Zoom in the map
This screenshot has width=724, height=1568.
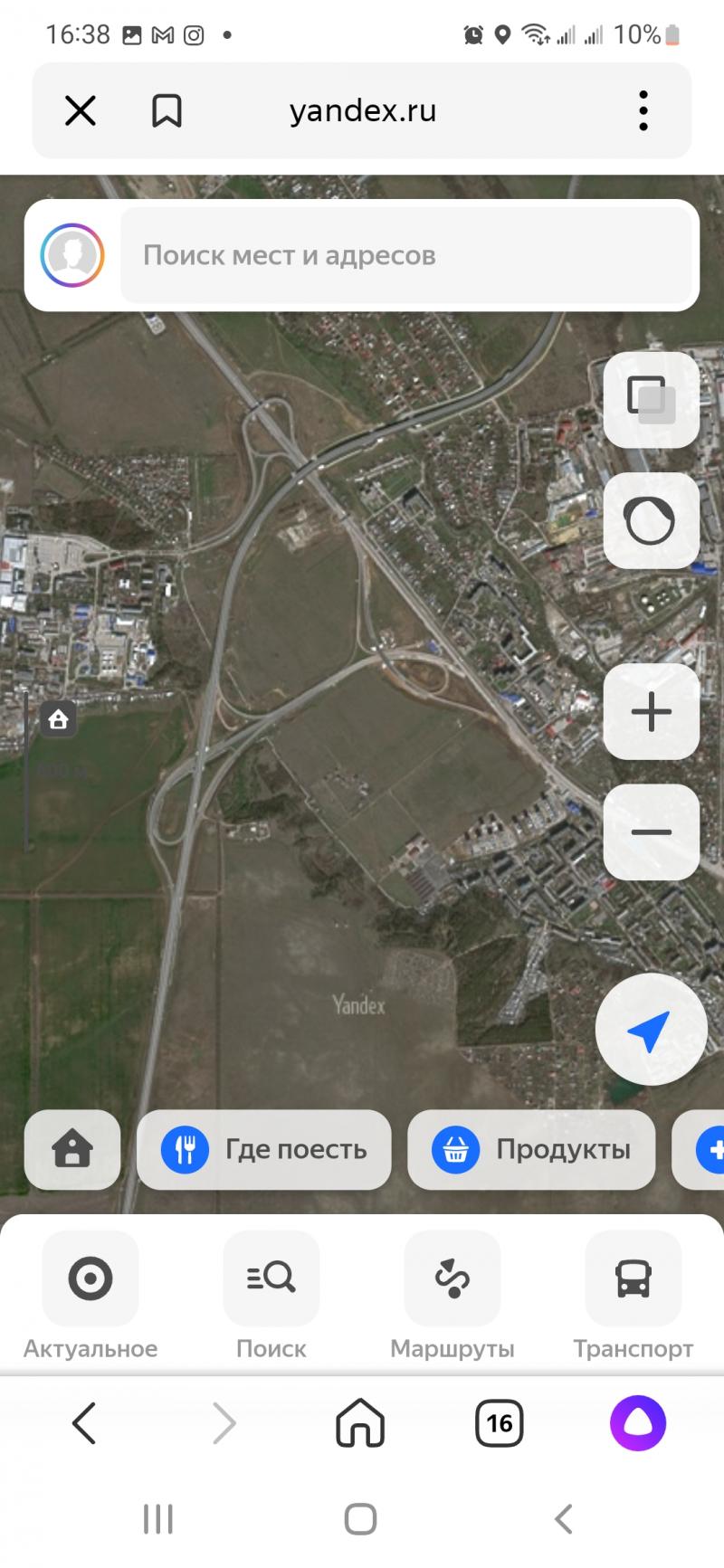click(651, 711)
